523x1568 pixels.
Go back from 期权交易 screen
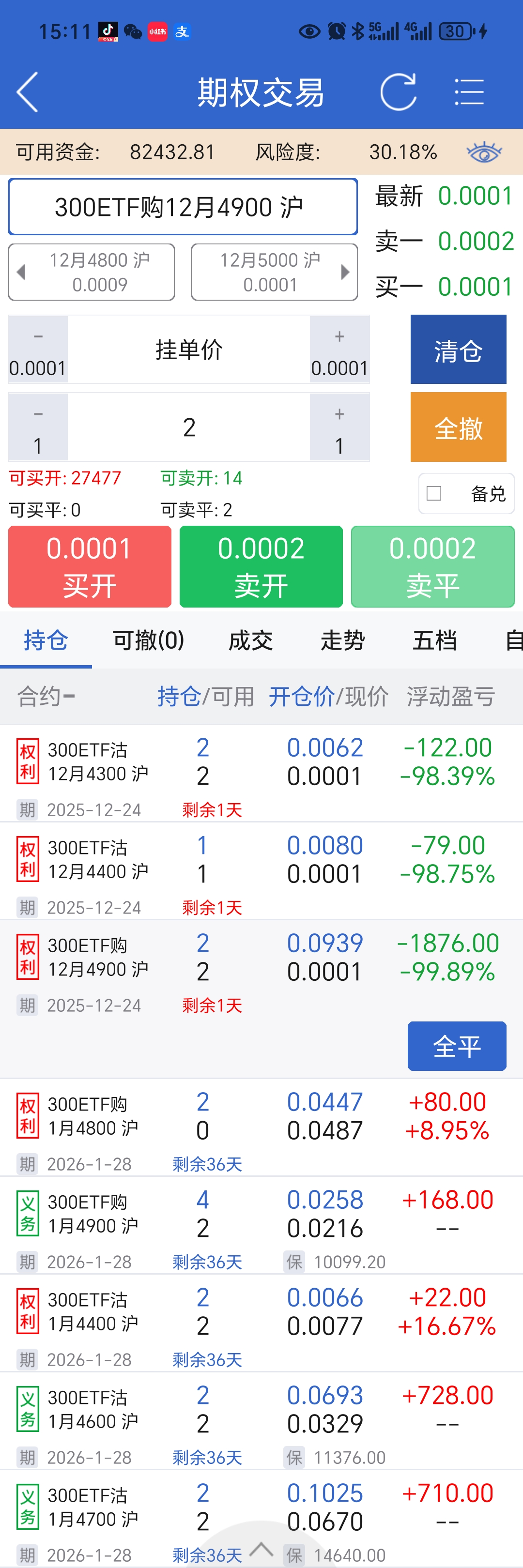28,92
